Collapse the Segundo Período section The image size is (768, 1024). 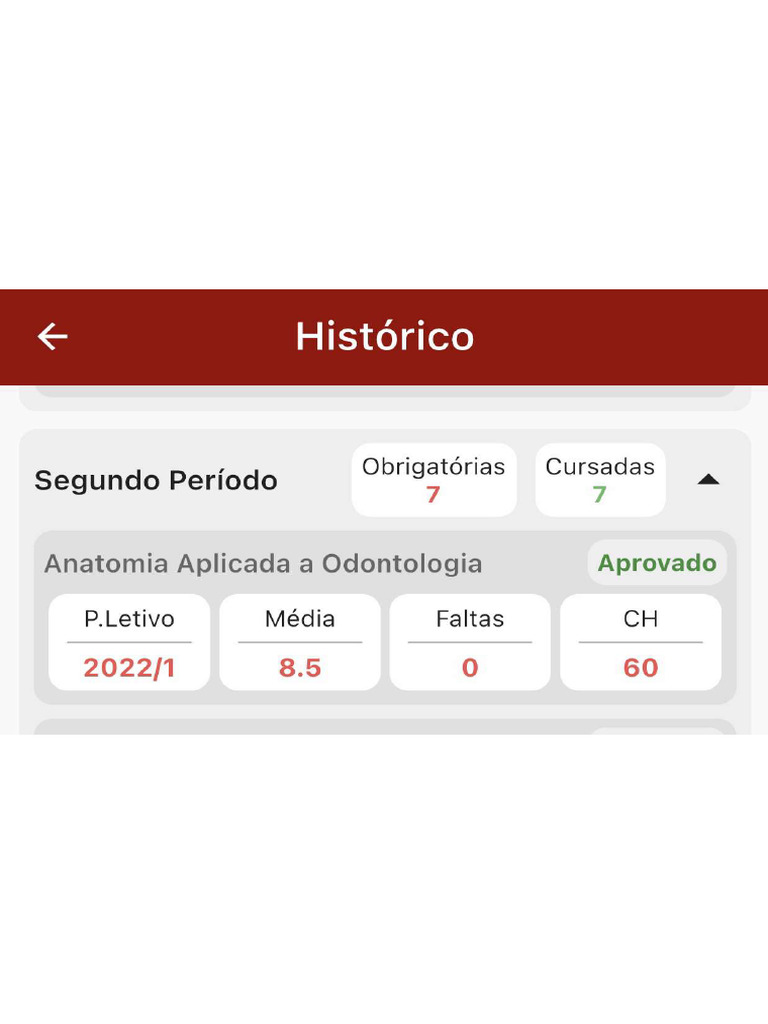tap(708, 480)
